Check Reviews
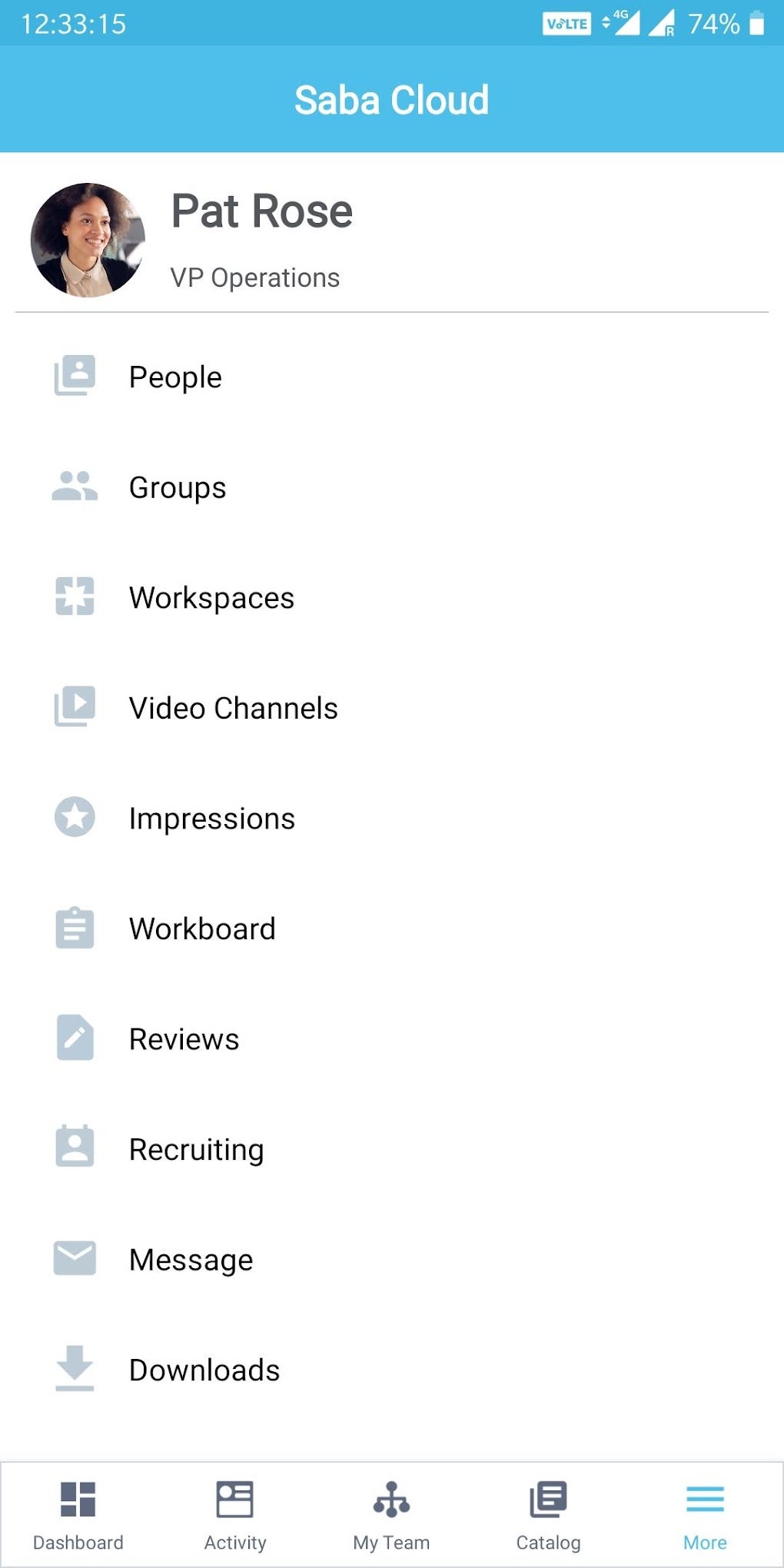Image resolution: width=784 pixels, height=1568 pixels. pyautogui.click(x=184, y=1039)
